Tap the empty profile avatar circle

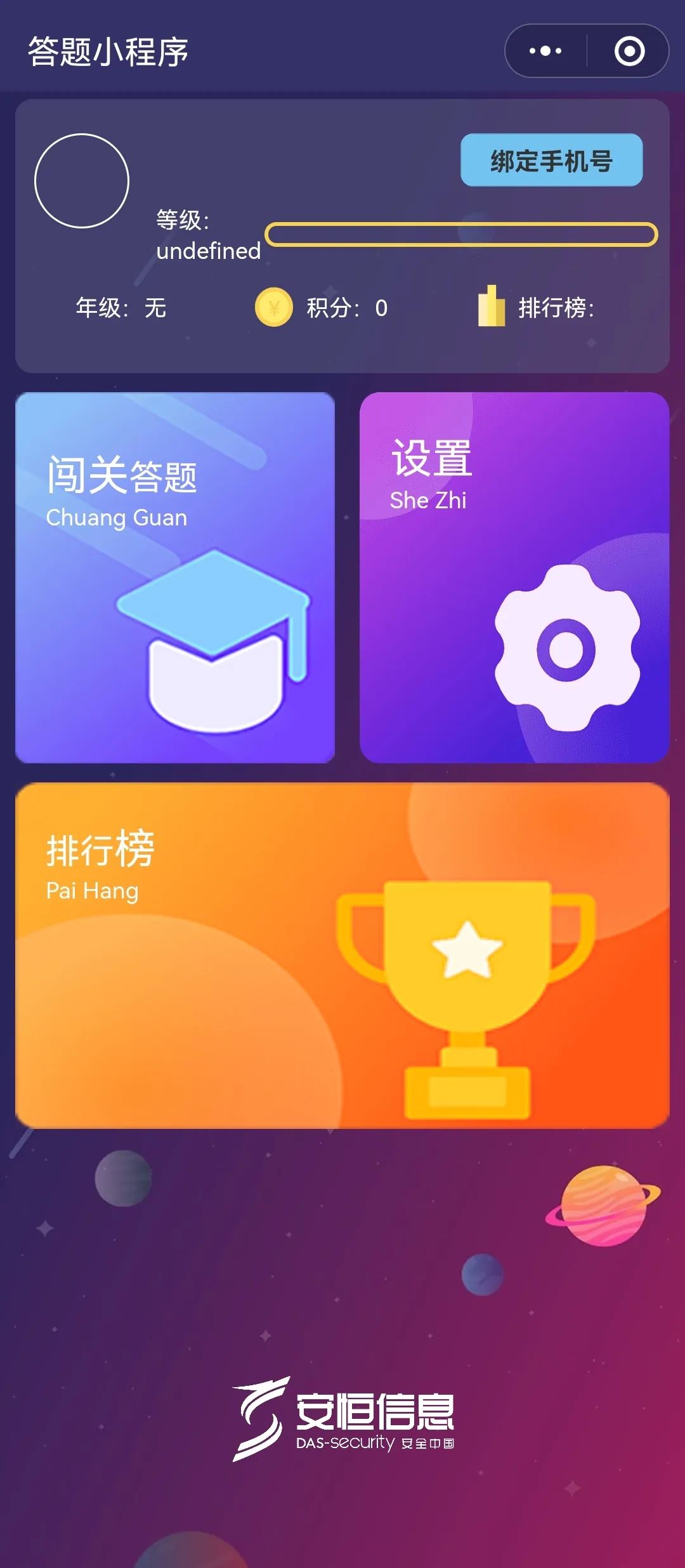[82, 181]
